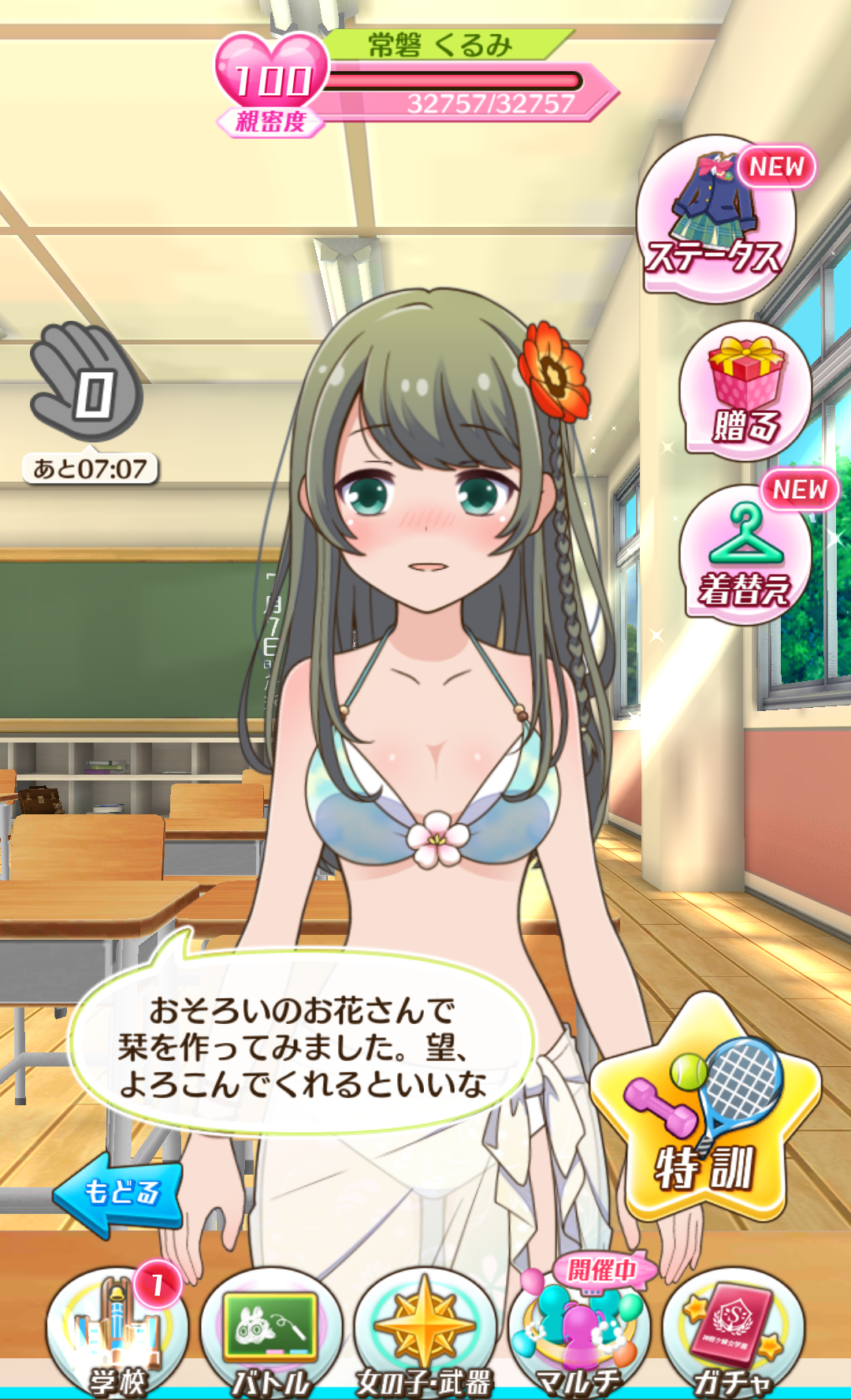This screenshot has height=1400, width=851.
Task: Start 特訓 special training
Action: click(705, 1108)
